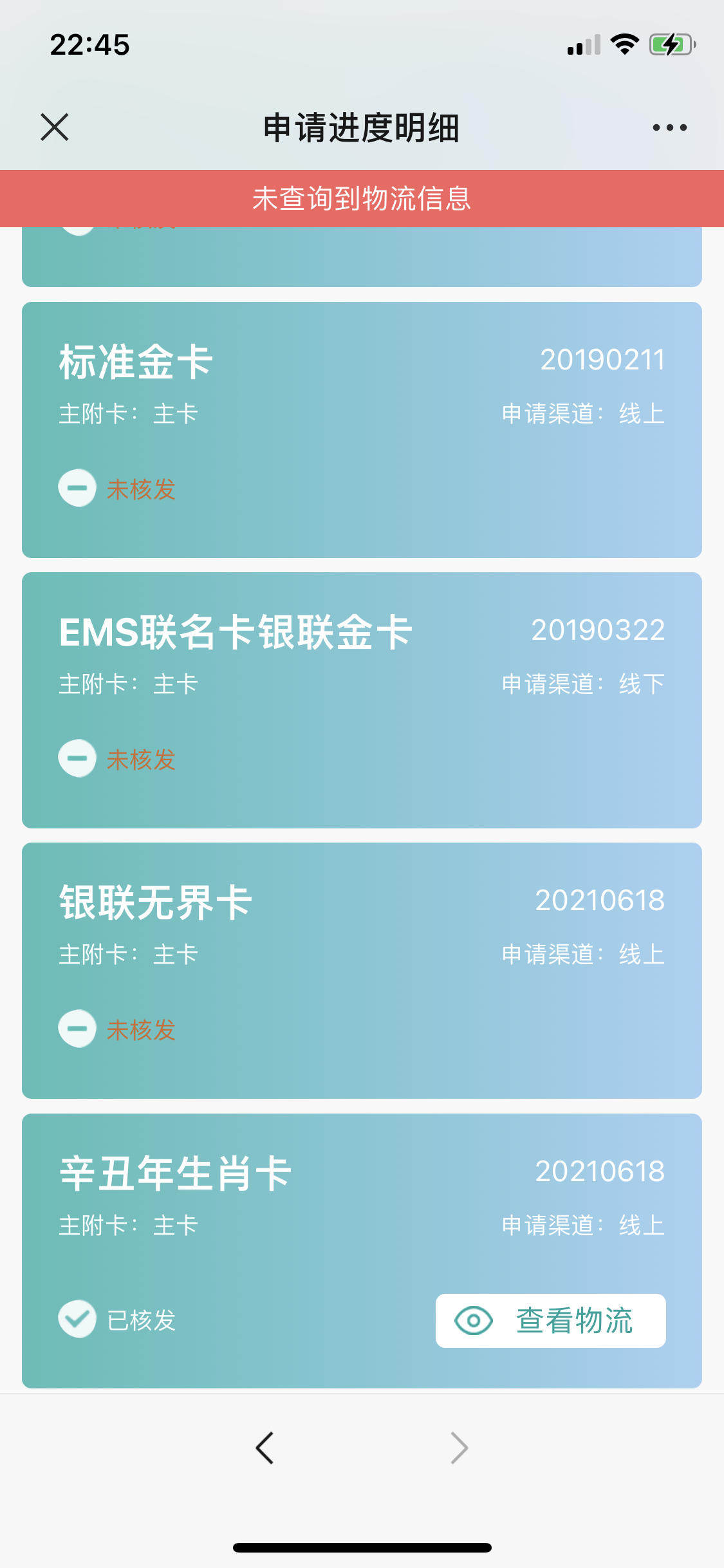The image size is (724, 1568).
Task: Close the 申请进度明细 page
Action: coord(55,127)
